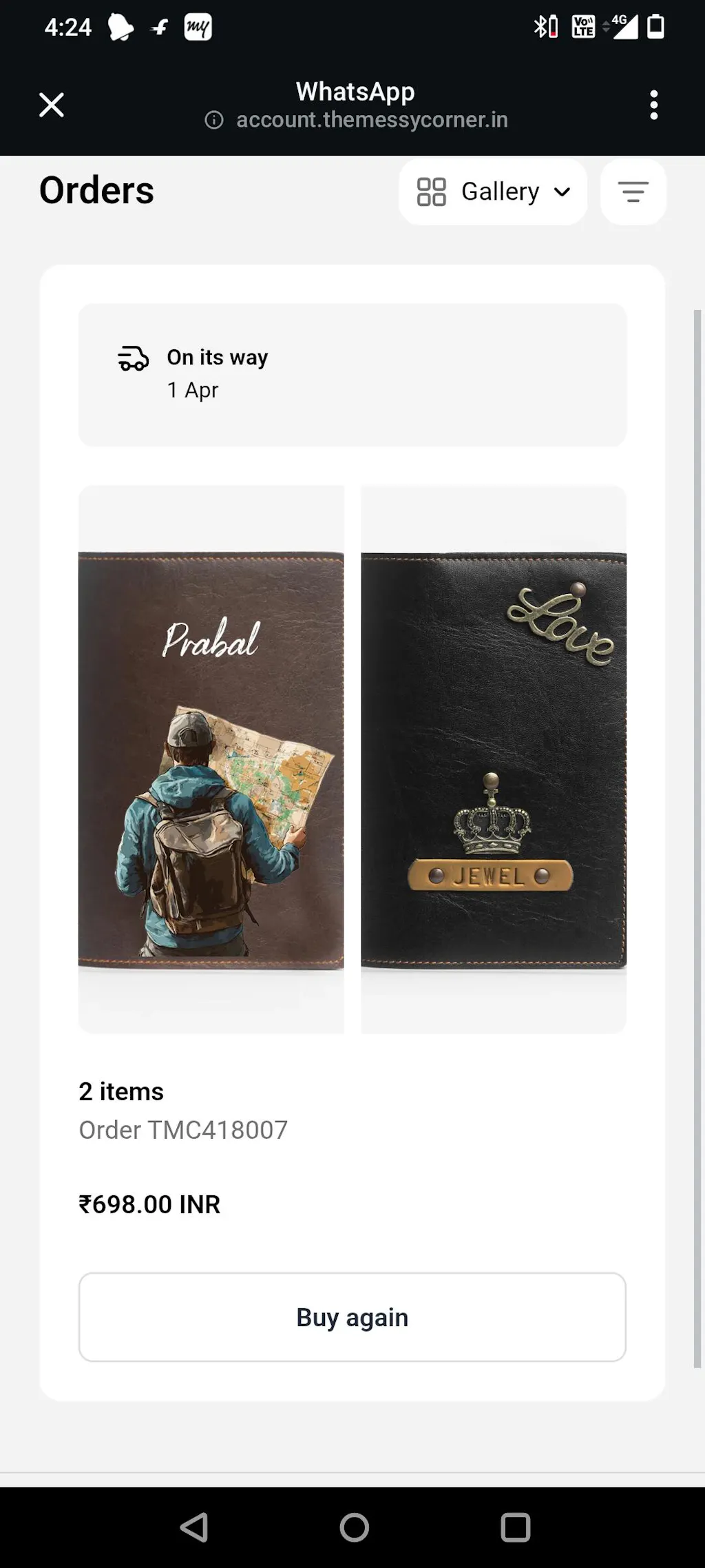Open the black Jewel passport cover image
705x1568 pixels.
click(x=494, y=759)
